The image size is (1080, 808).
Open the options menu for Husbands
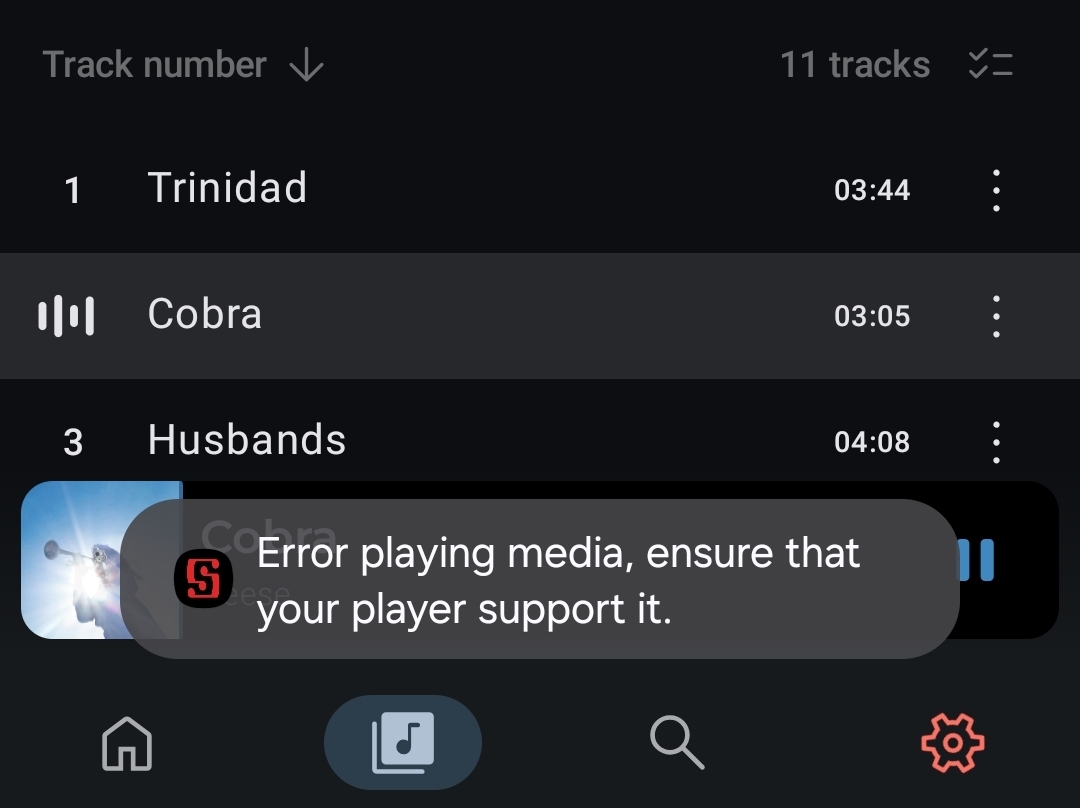(995, 441)
